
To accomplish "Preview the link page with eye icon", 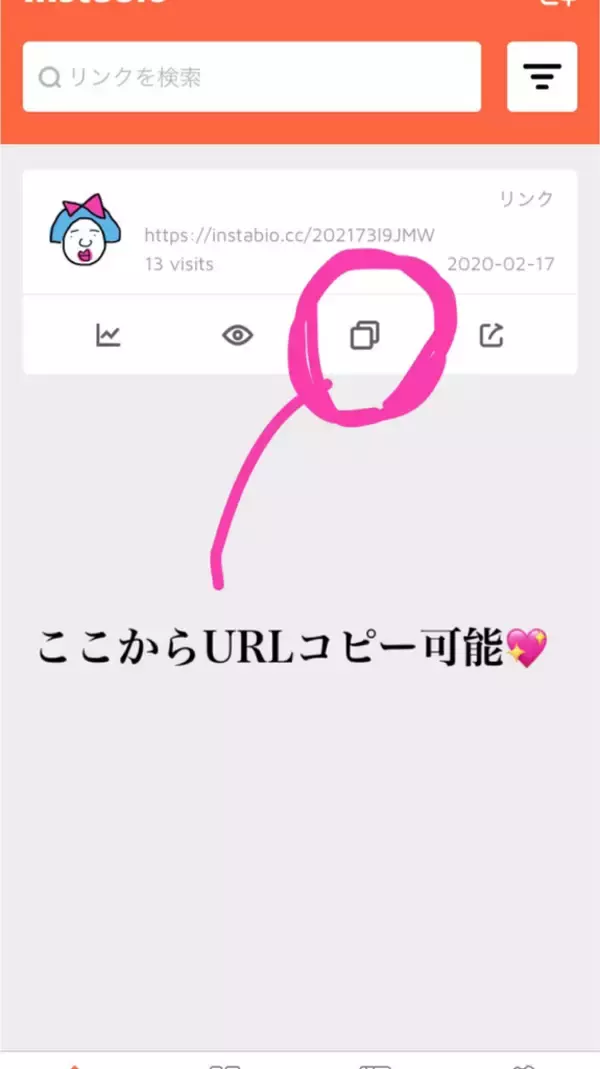I will click(237, 336).
